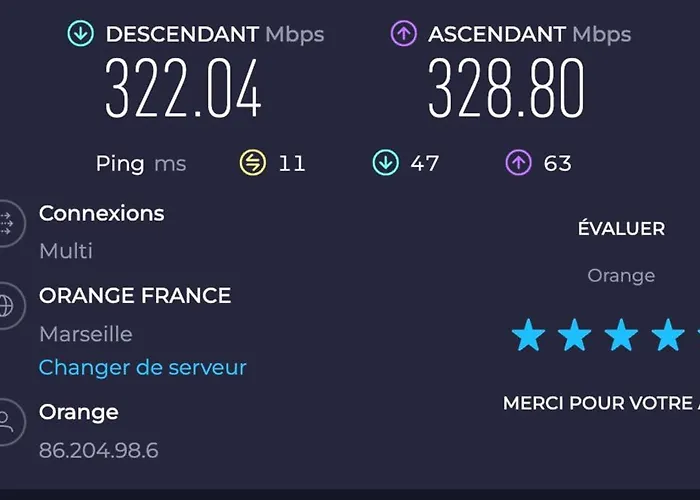Rate Orange two stars

(574, 335)
